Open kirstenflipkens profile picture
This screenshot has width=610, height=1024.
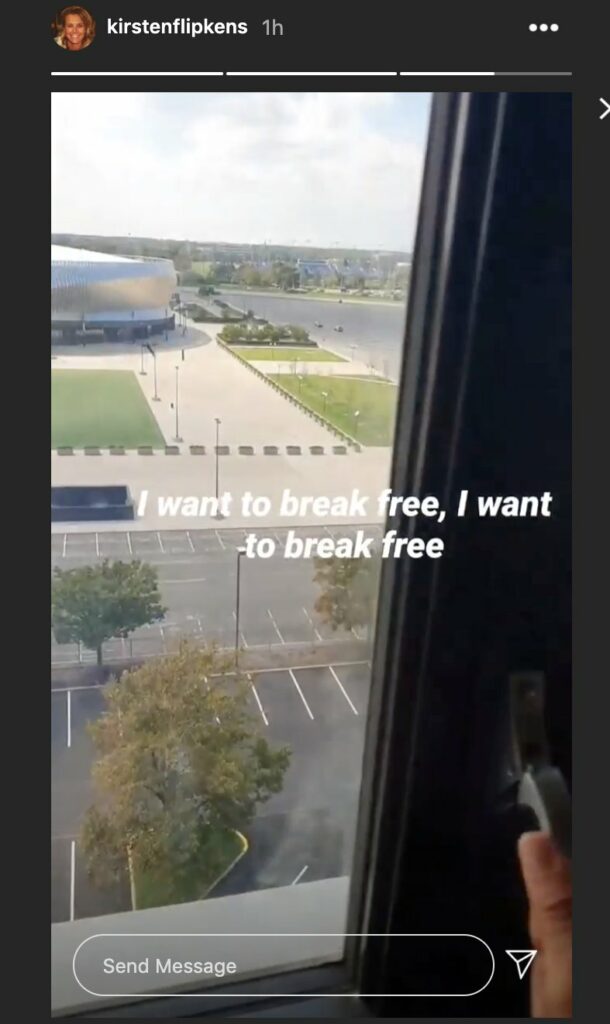tap(73, 27)
